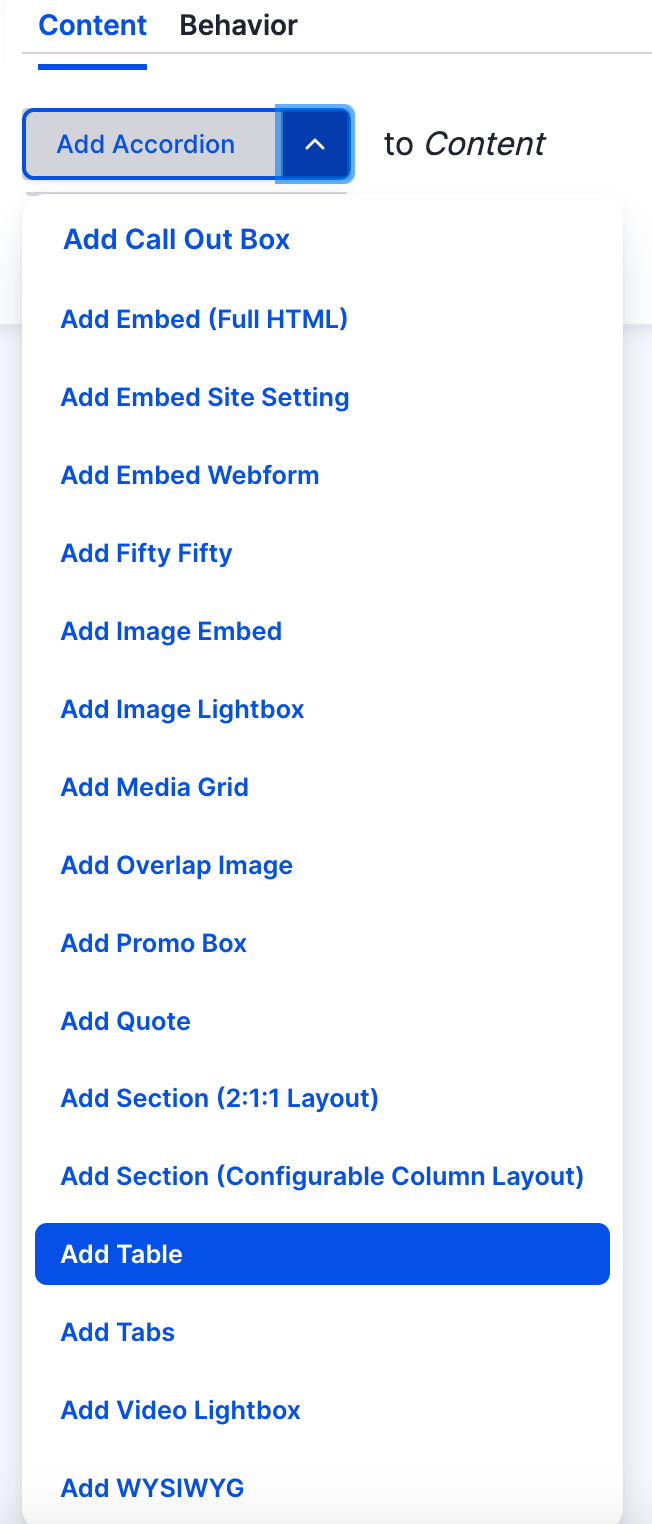Select Add Image Embed
Viewport: 652px width, 1524px height.
click(x=171, y=631)
